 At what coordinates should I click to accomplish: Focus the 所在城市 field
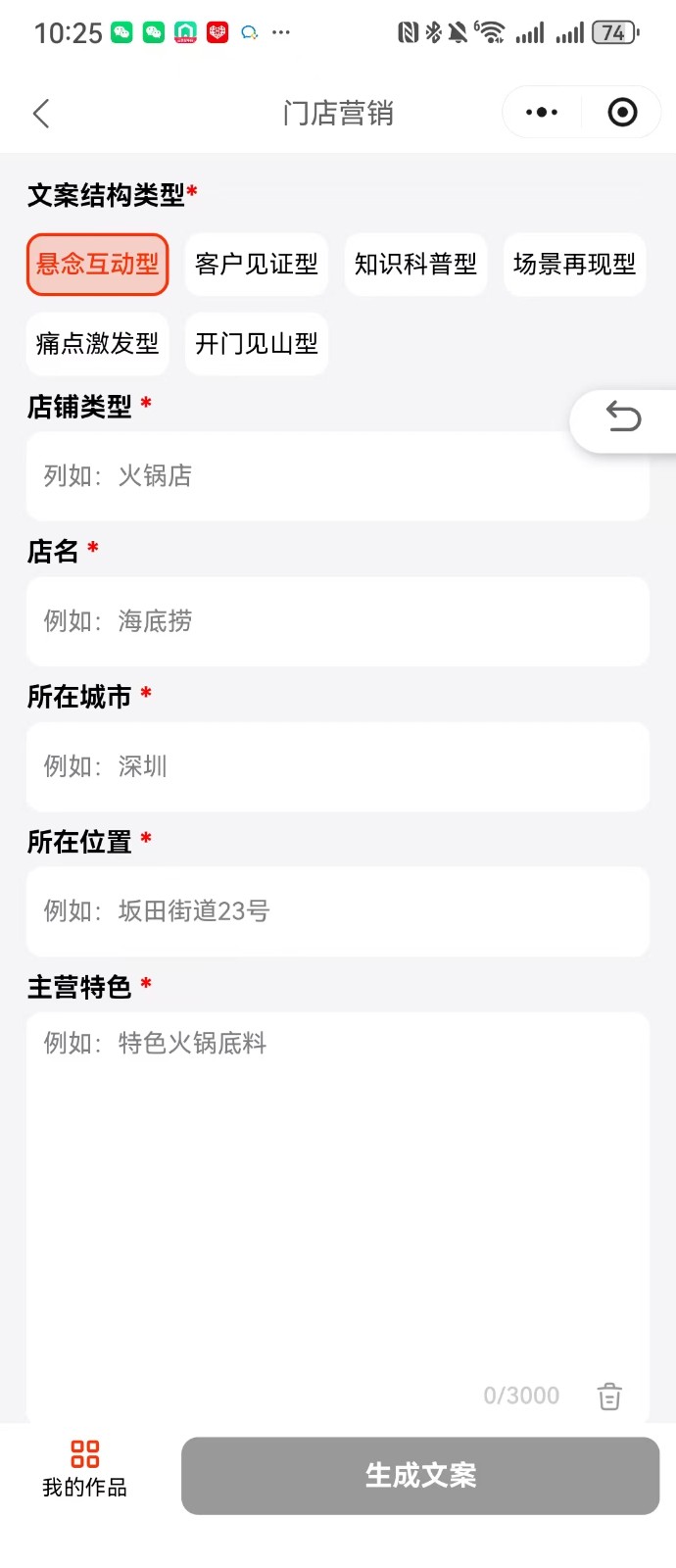pyautogui.click(x=337, y=766)
